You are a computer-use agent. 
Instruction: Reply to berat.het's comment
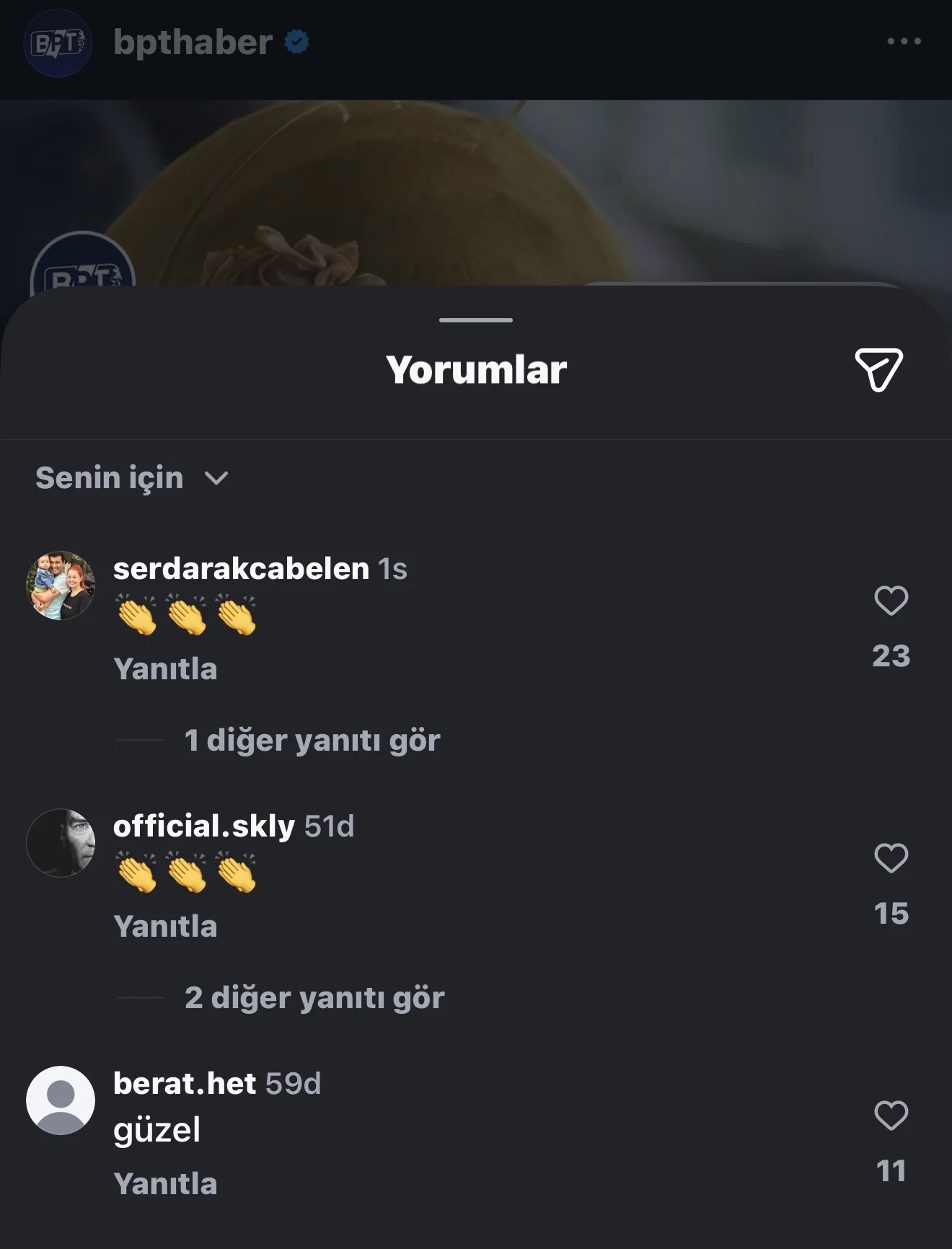coord(165,1184)
